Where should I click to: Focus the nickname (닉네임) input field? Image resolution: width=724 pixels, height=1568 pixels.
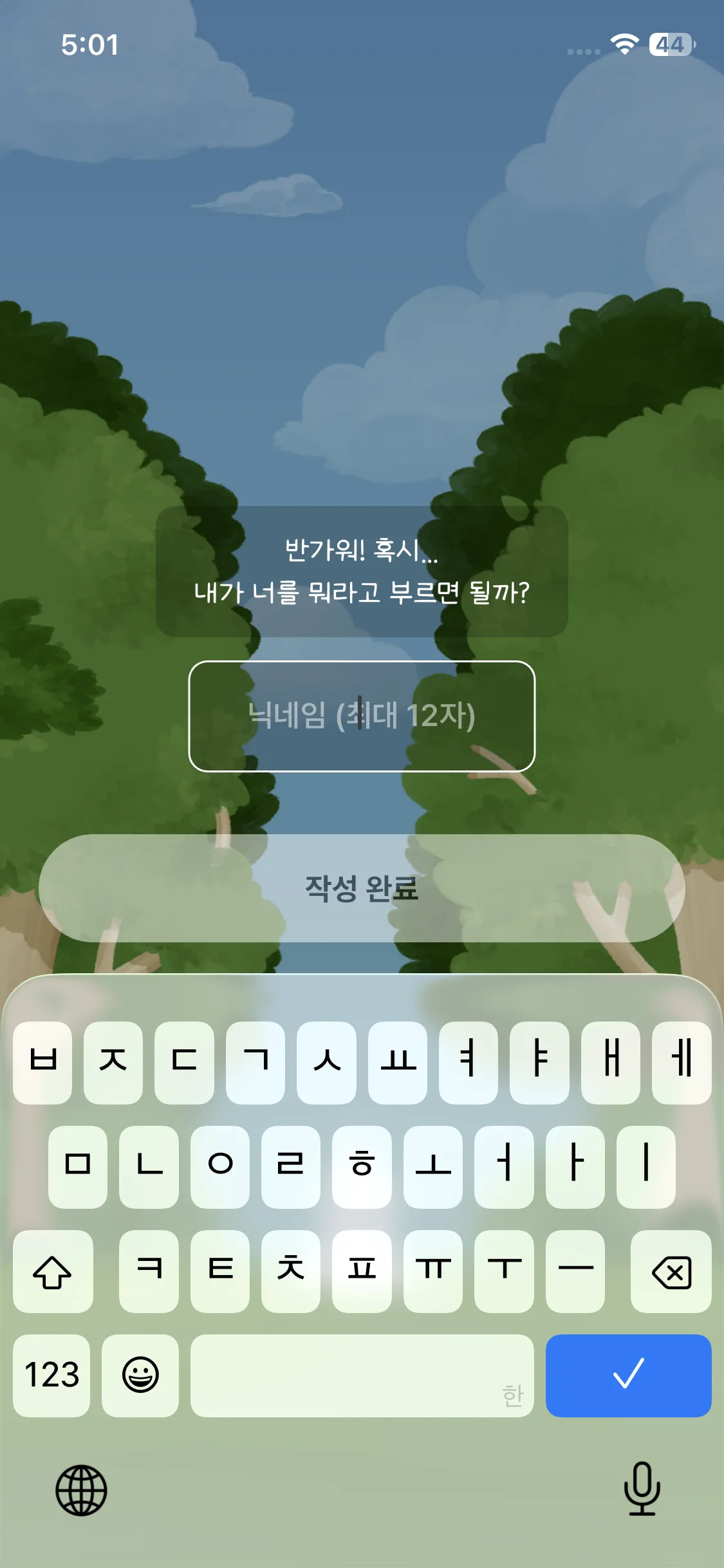tap(362, 716)
